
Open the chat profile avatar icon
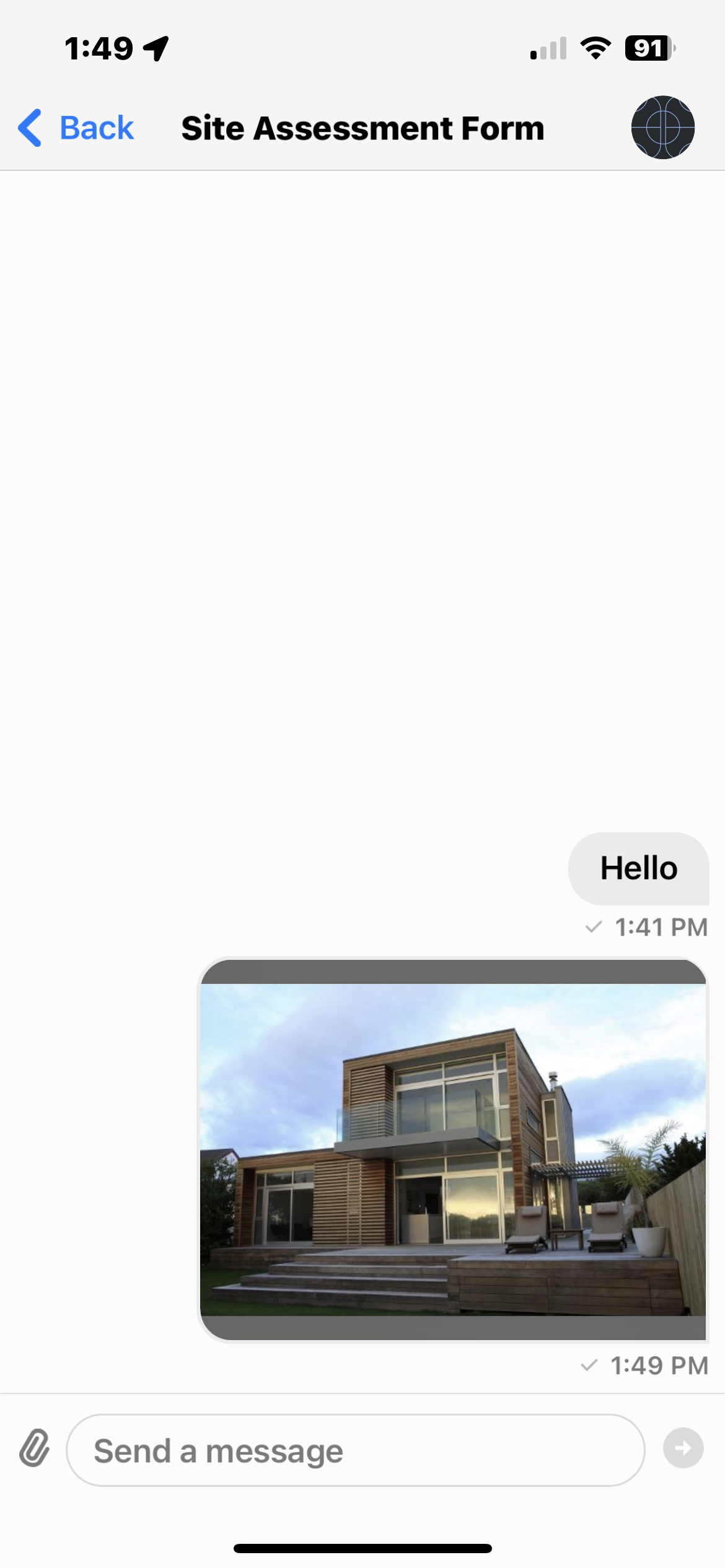pos(663,128)
